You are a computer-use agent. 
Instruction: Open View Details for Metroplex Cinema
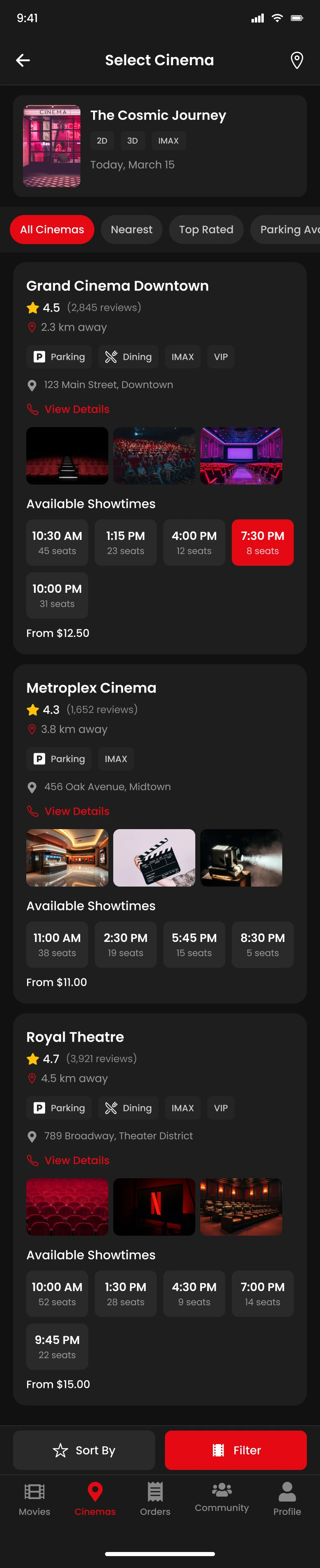[77, 811]
